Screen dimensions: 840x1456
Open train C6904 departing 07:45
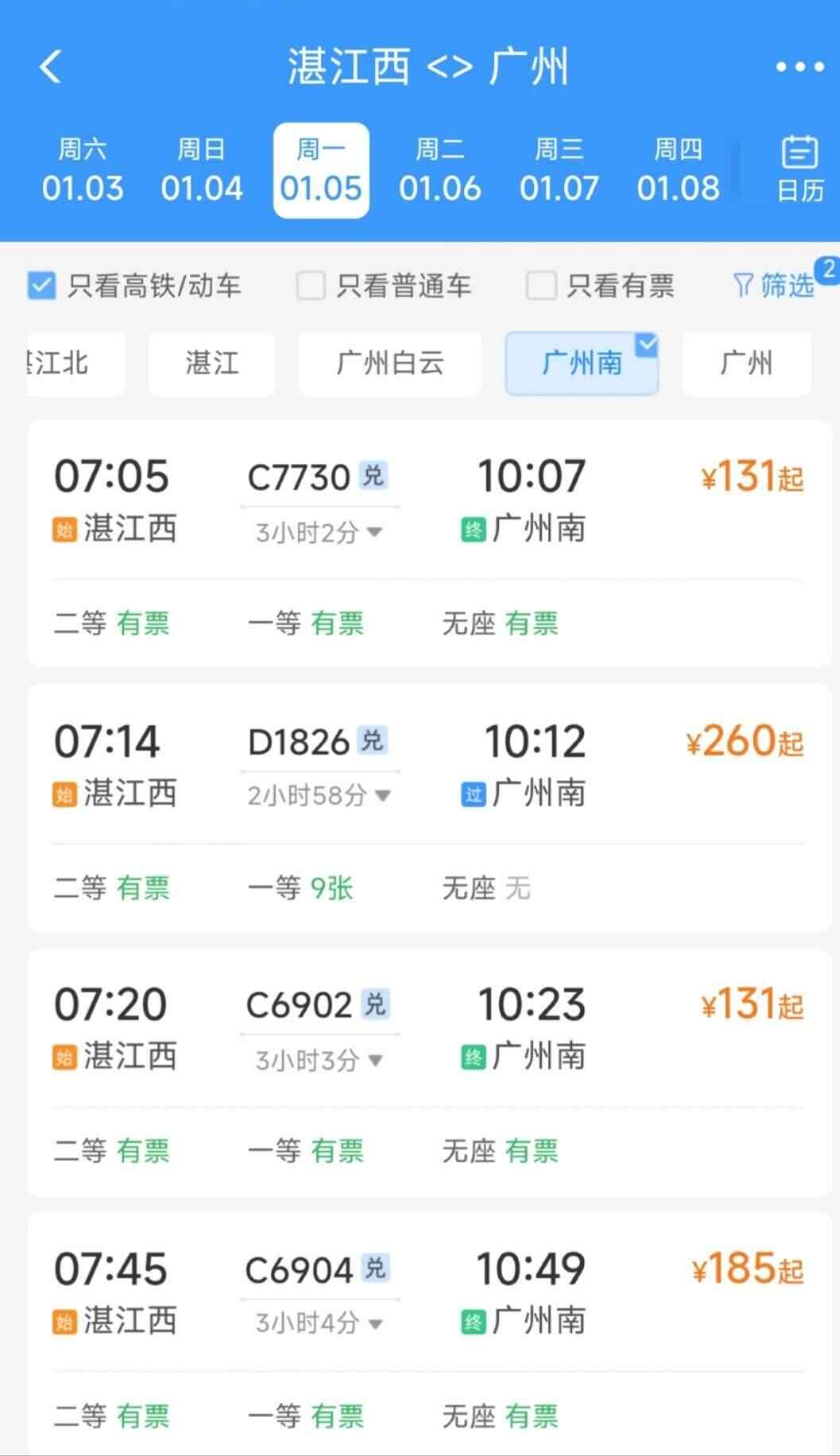pos(429,1292)
